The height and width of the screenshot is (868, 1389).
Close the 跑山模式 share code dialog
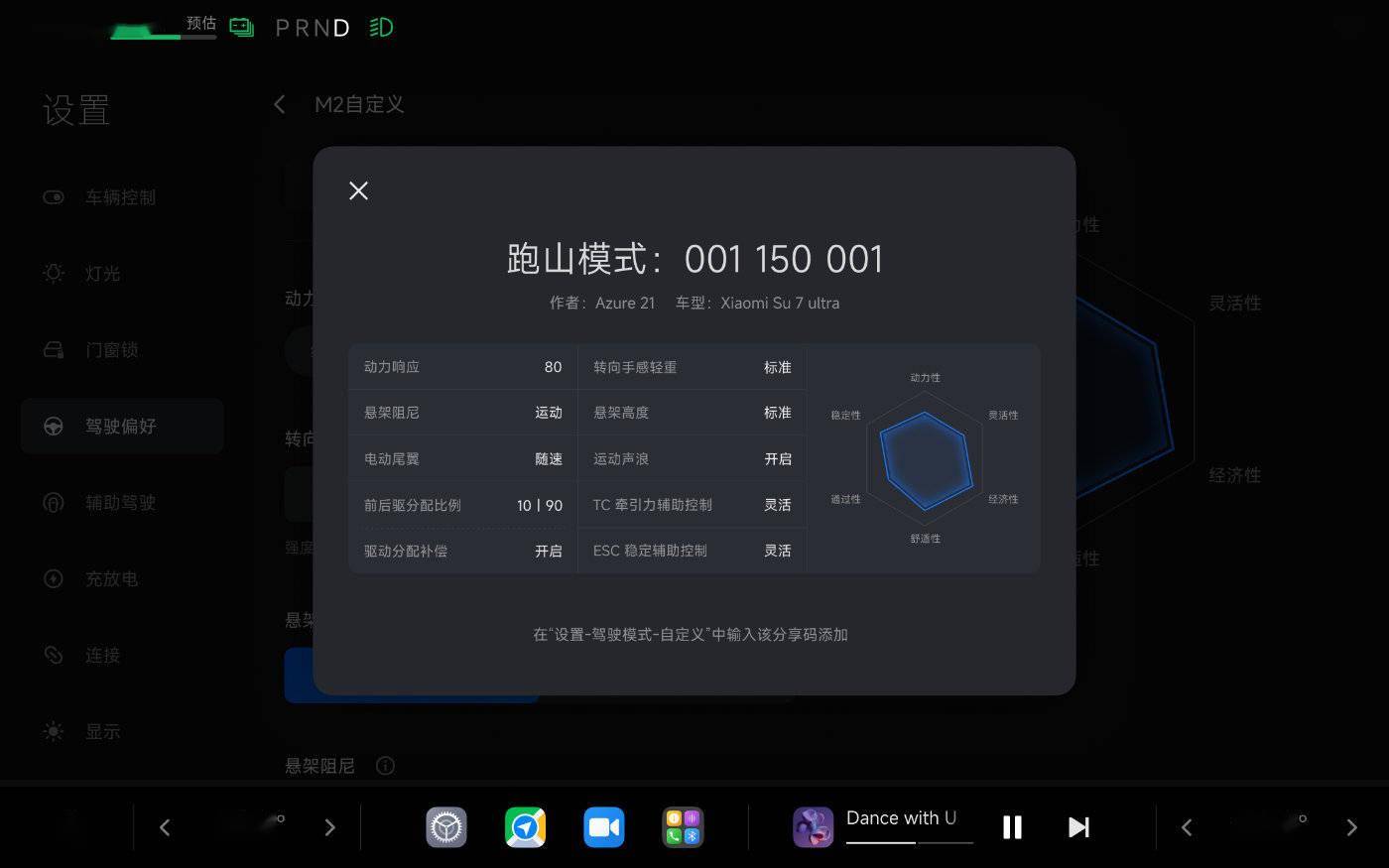coord(358,190)
